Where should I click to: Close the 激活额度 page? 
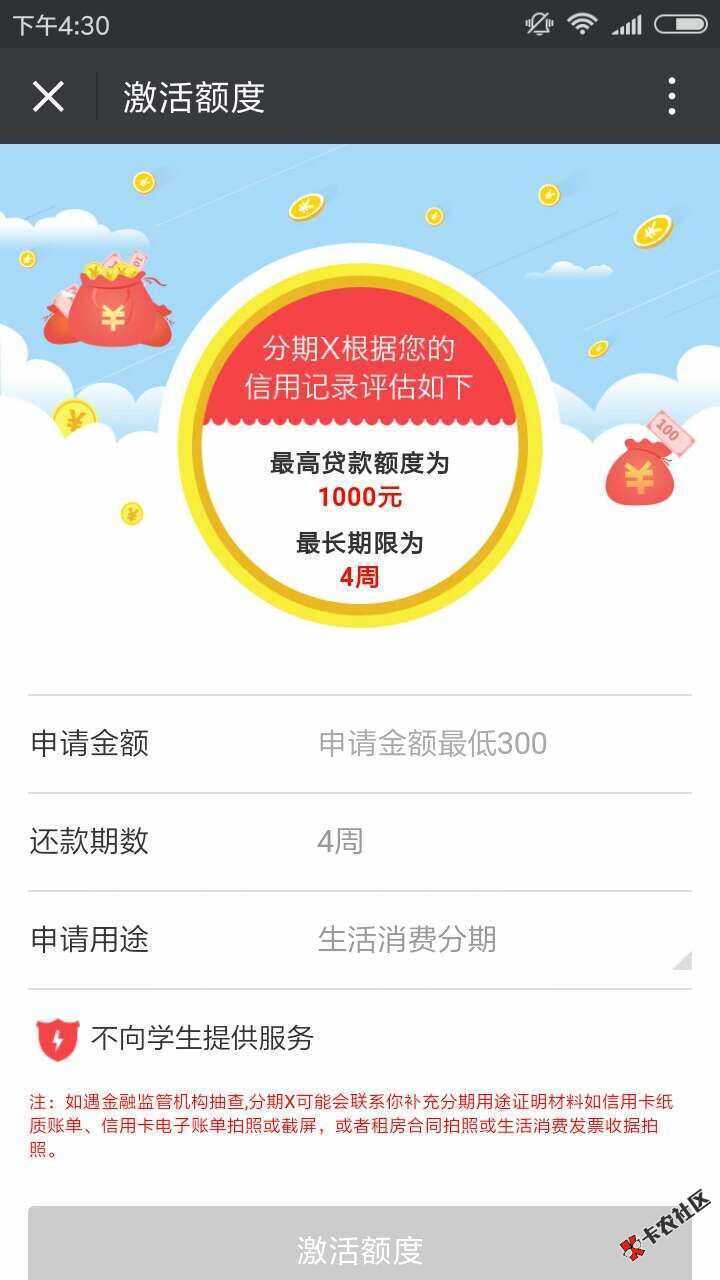48,97
